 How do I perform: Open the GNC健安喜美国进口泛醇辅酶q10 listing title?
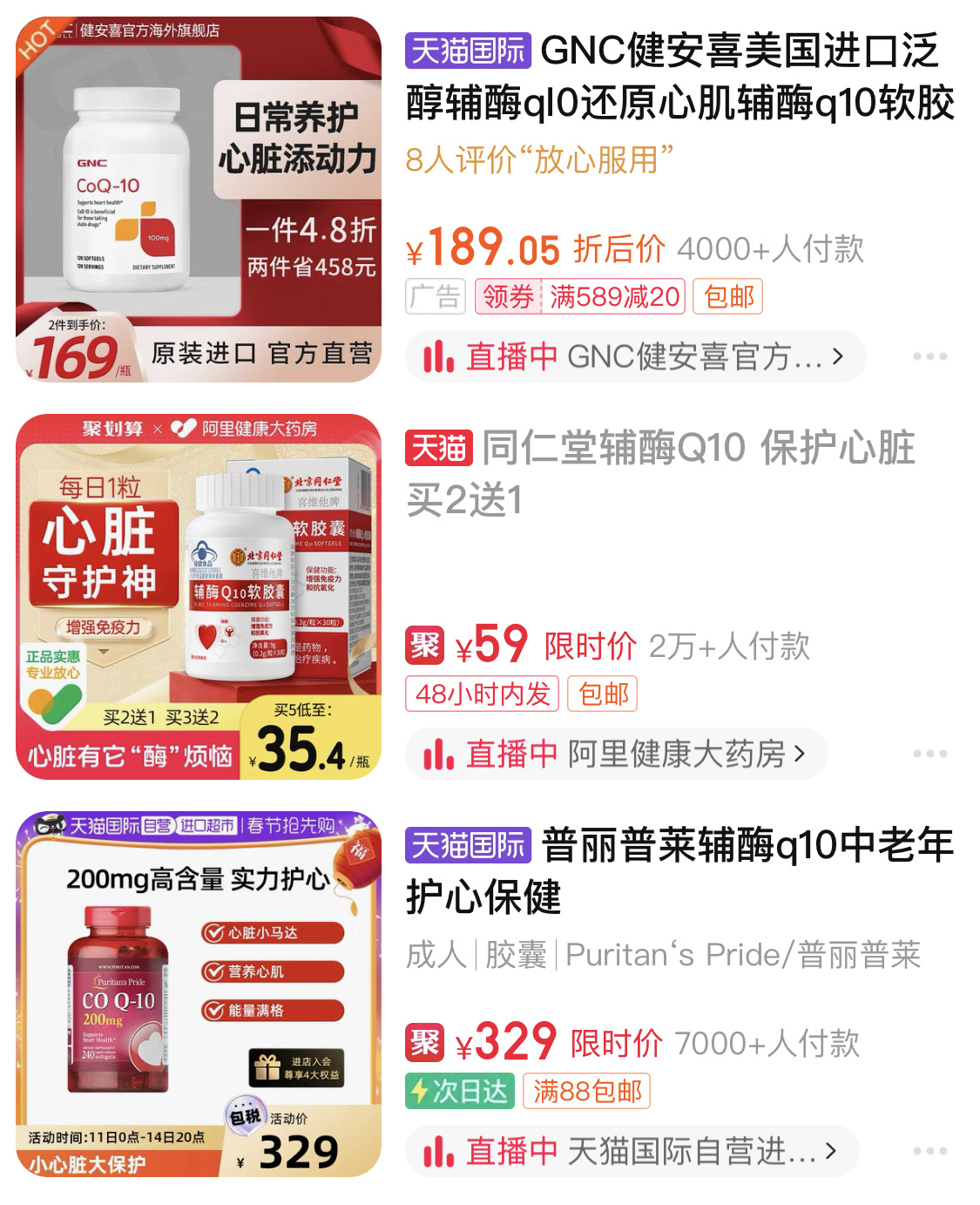[x=679, y=77]
